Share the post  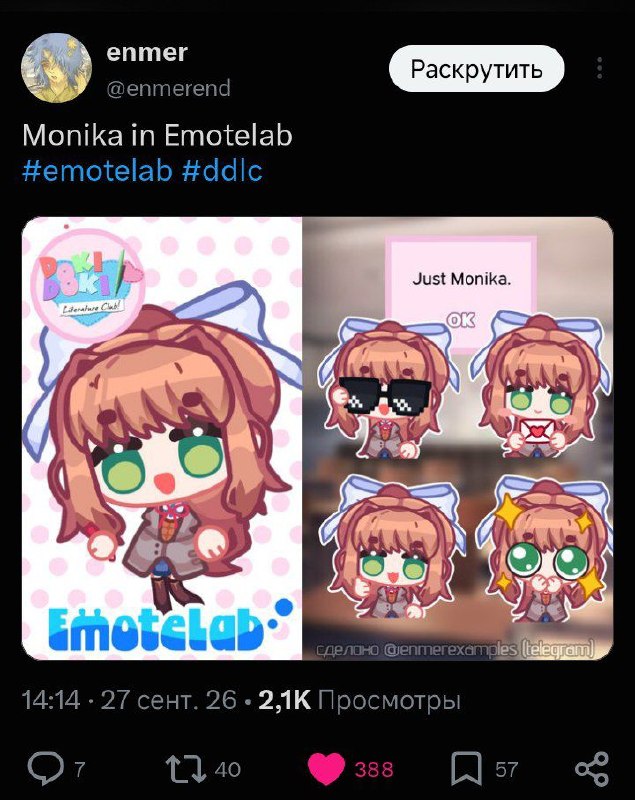(x=592, y=768)
